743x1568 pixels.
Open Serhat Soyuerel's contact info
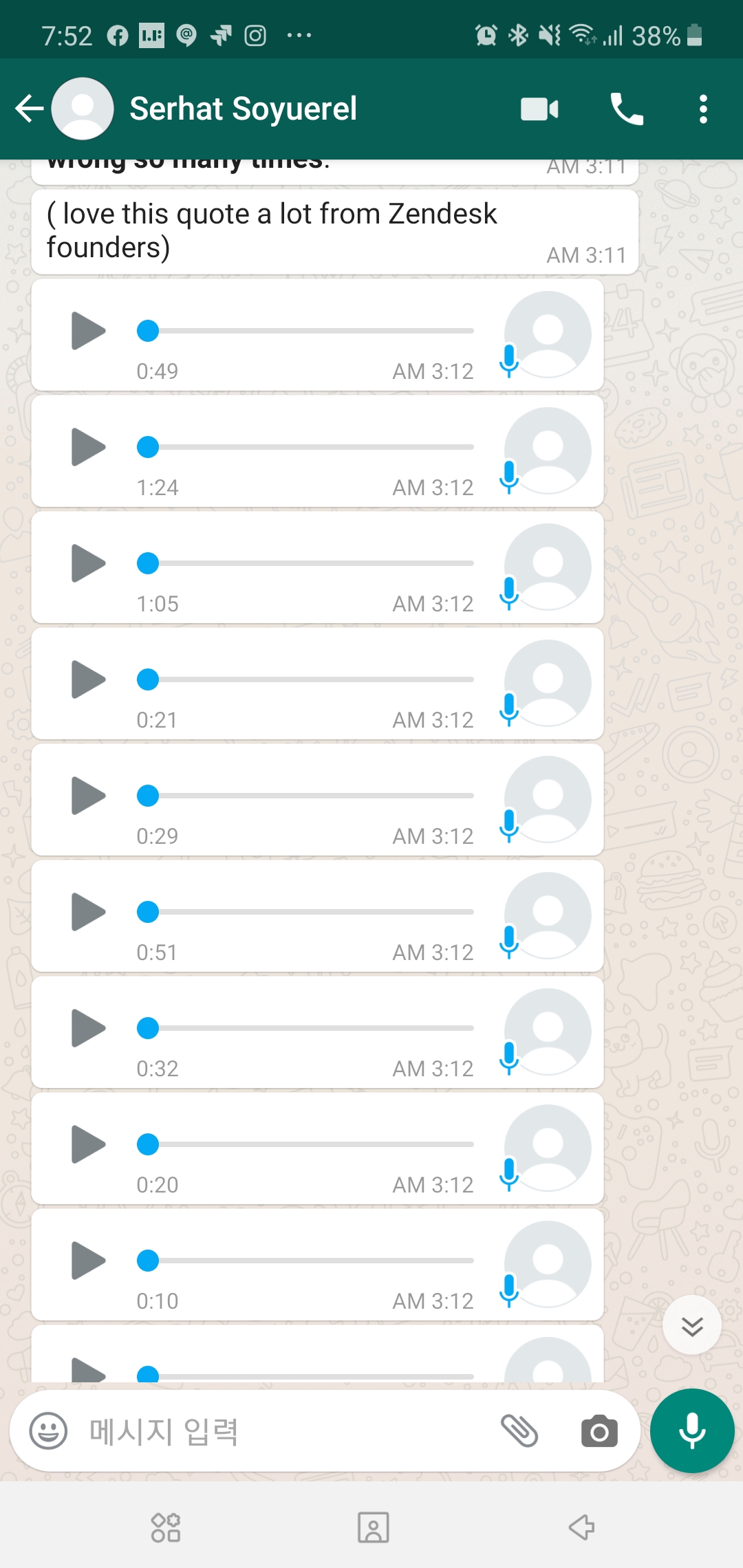point(242,109)
